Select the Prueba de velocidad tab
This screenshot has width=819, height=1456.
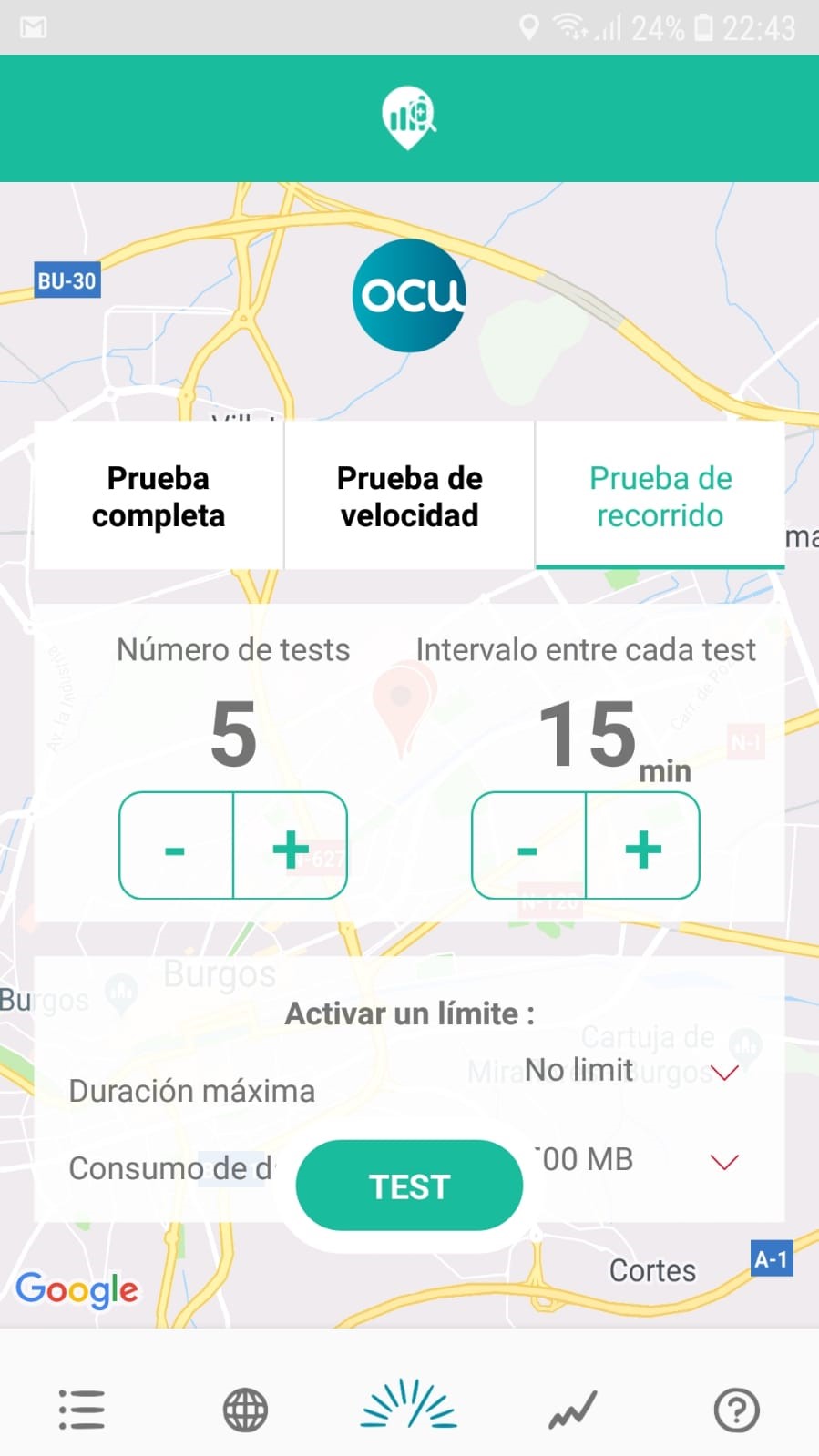pyautogui.click(x=408, y=495)
